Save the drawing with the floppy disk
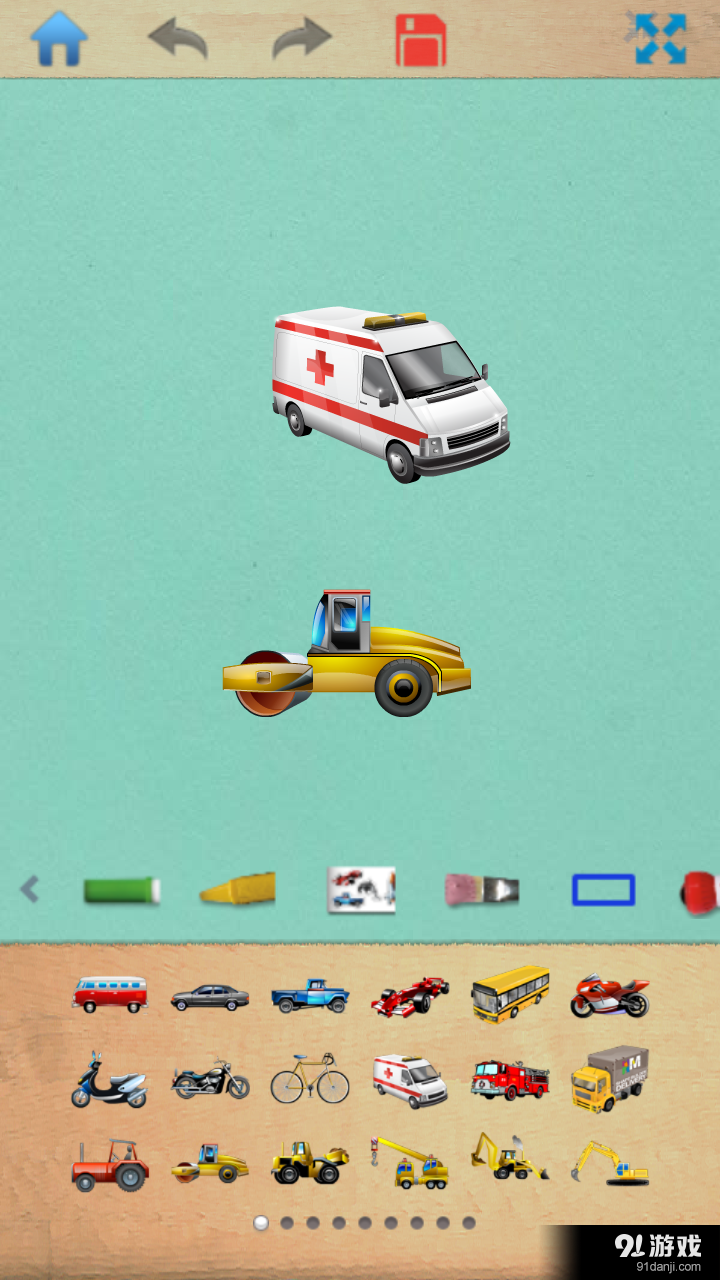 click(x=421, y=40)
